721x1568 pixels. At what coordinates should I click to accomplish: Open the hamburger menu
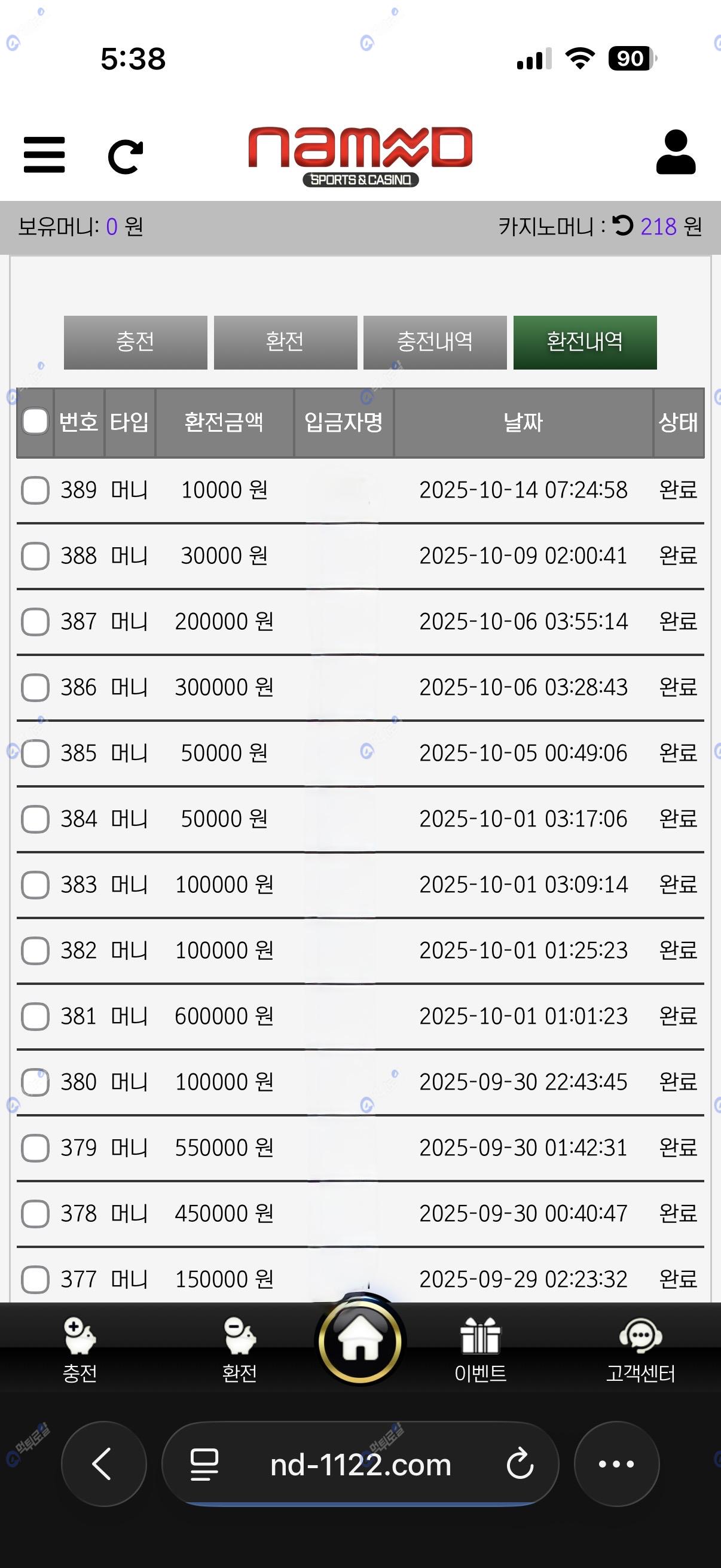[x=44, y=155]
